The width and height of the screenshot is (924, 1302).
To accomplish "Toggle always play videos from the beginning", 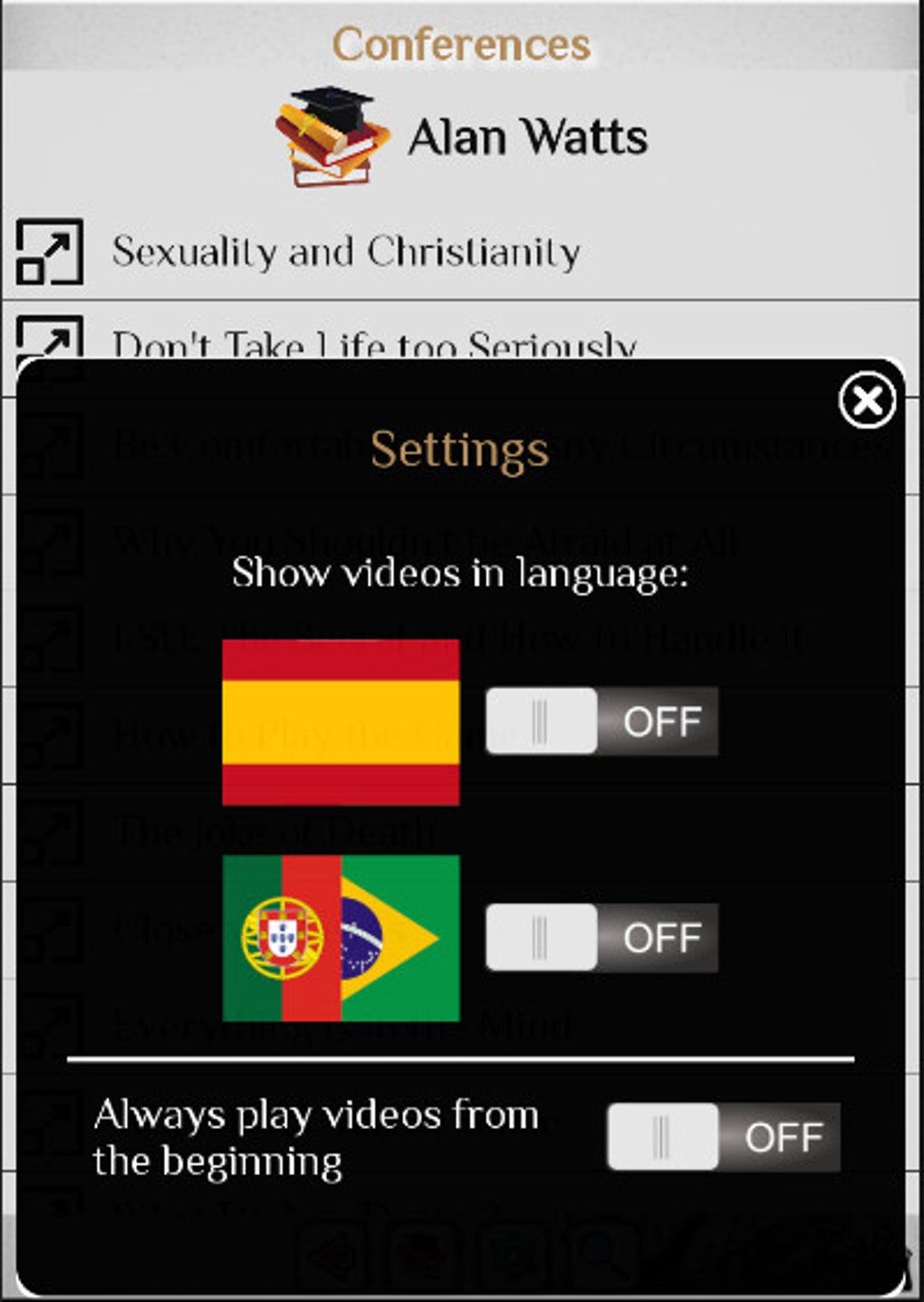I will (723, 1136).
